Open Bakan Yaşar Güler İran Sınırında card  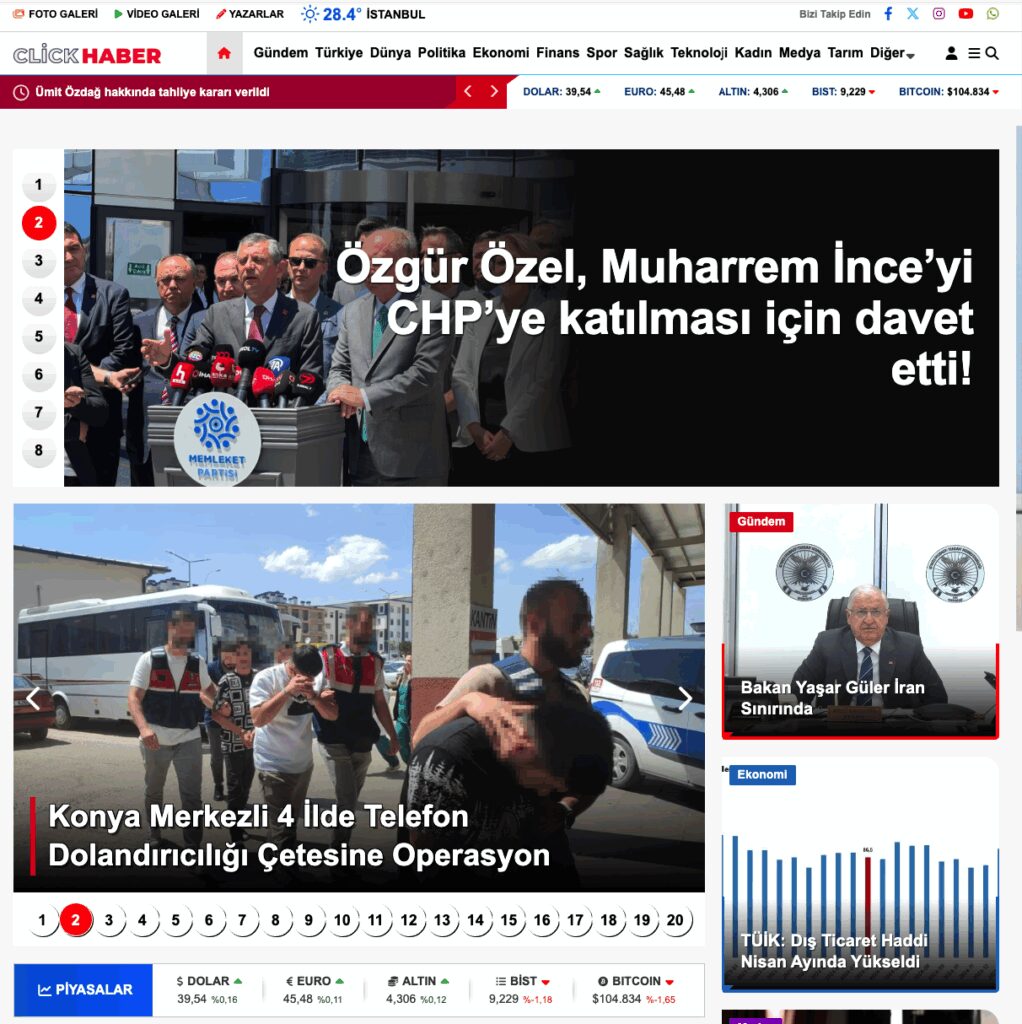860,621
